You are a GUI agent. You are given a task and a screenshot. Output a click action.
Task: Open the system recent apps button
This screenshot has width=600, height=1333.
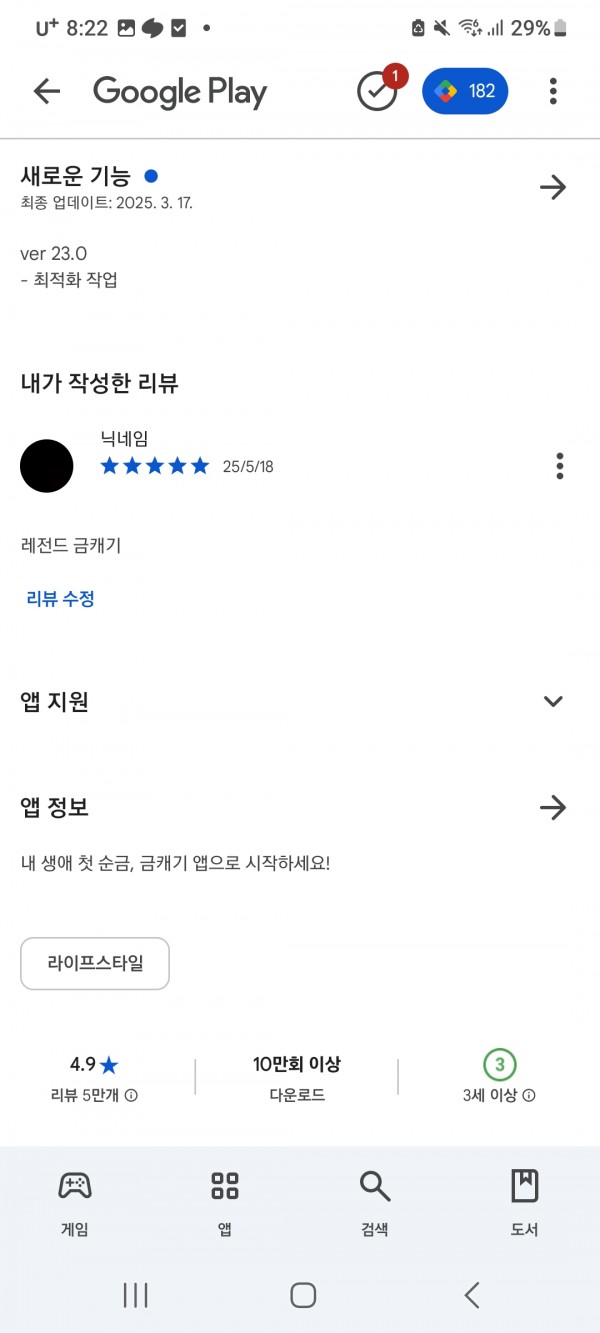(135, 1295)
